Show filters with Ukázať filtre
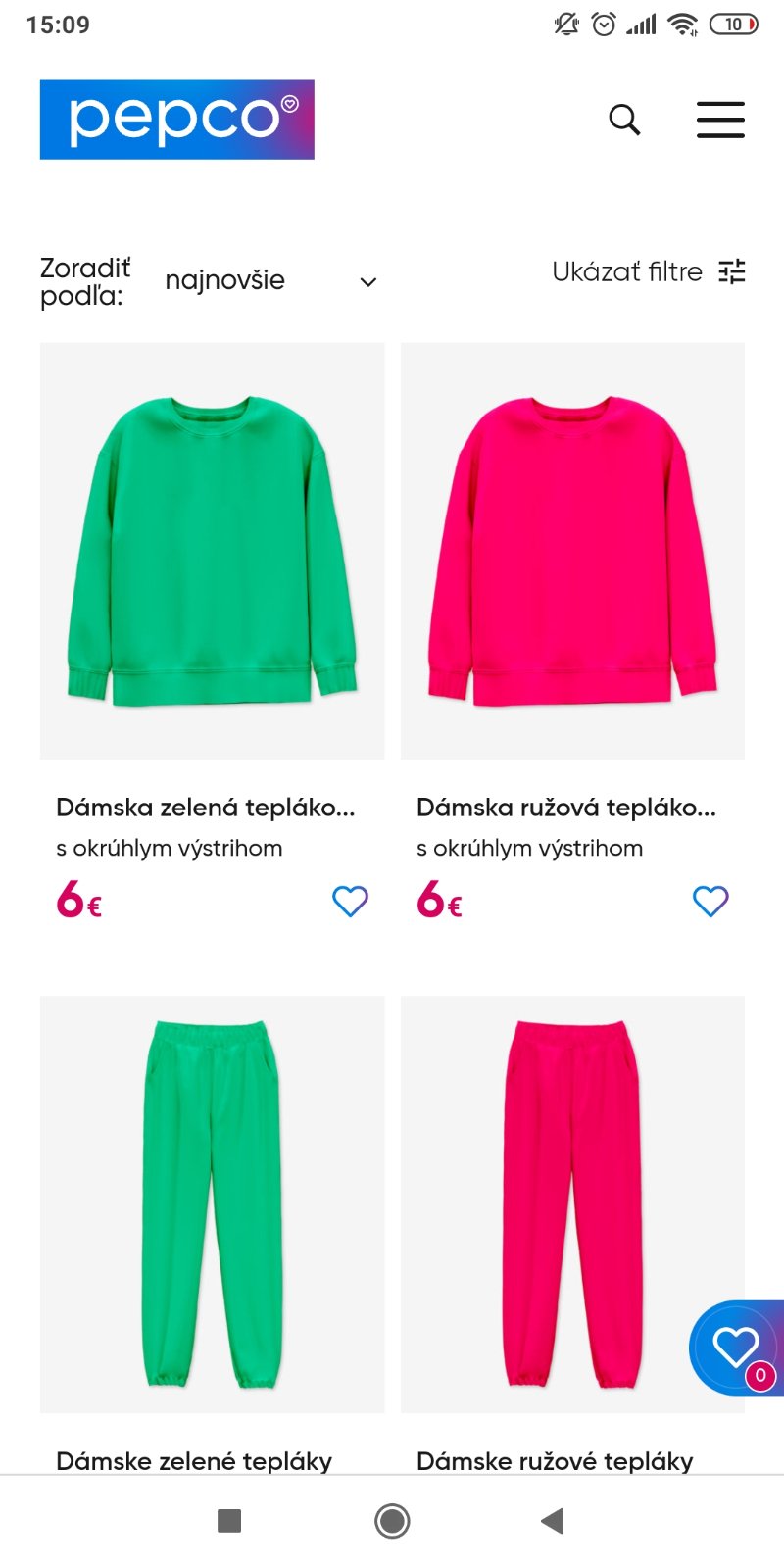Image resolution: width=784 pixels, height=1568 pixels. click(648, 271)
